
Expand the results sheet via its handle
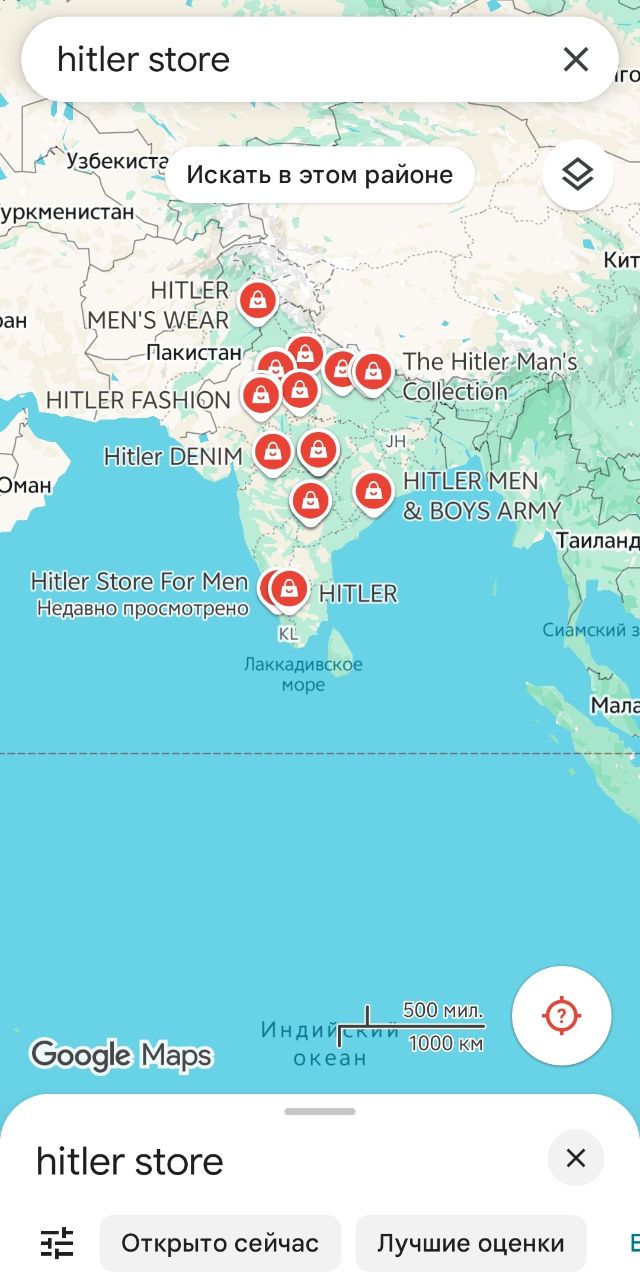click(320, 1111)
